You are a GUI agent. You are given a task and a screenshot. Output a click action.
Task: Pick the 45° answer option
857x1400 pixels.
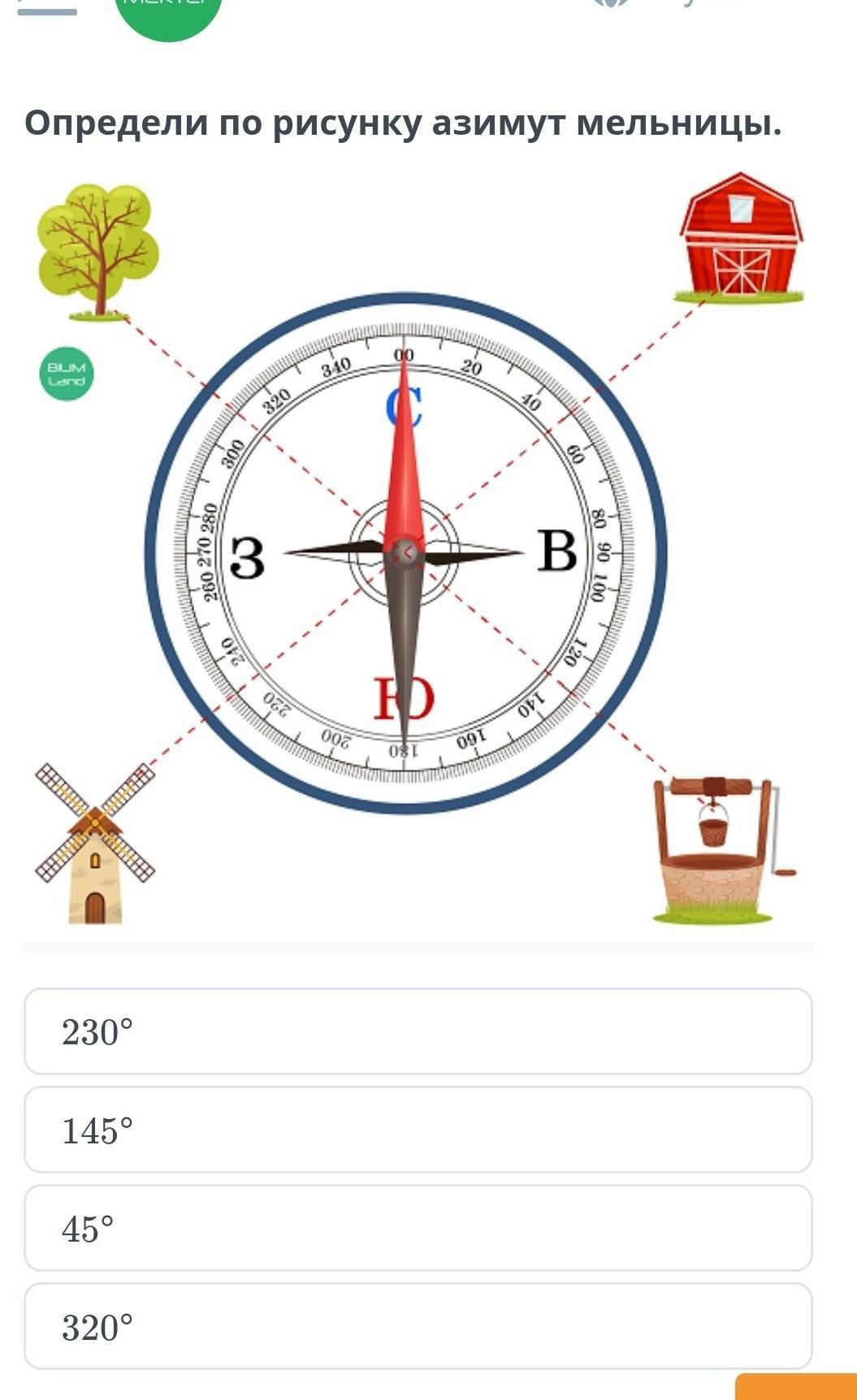(418, 1228)
